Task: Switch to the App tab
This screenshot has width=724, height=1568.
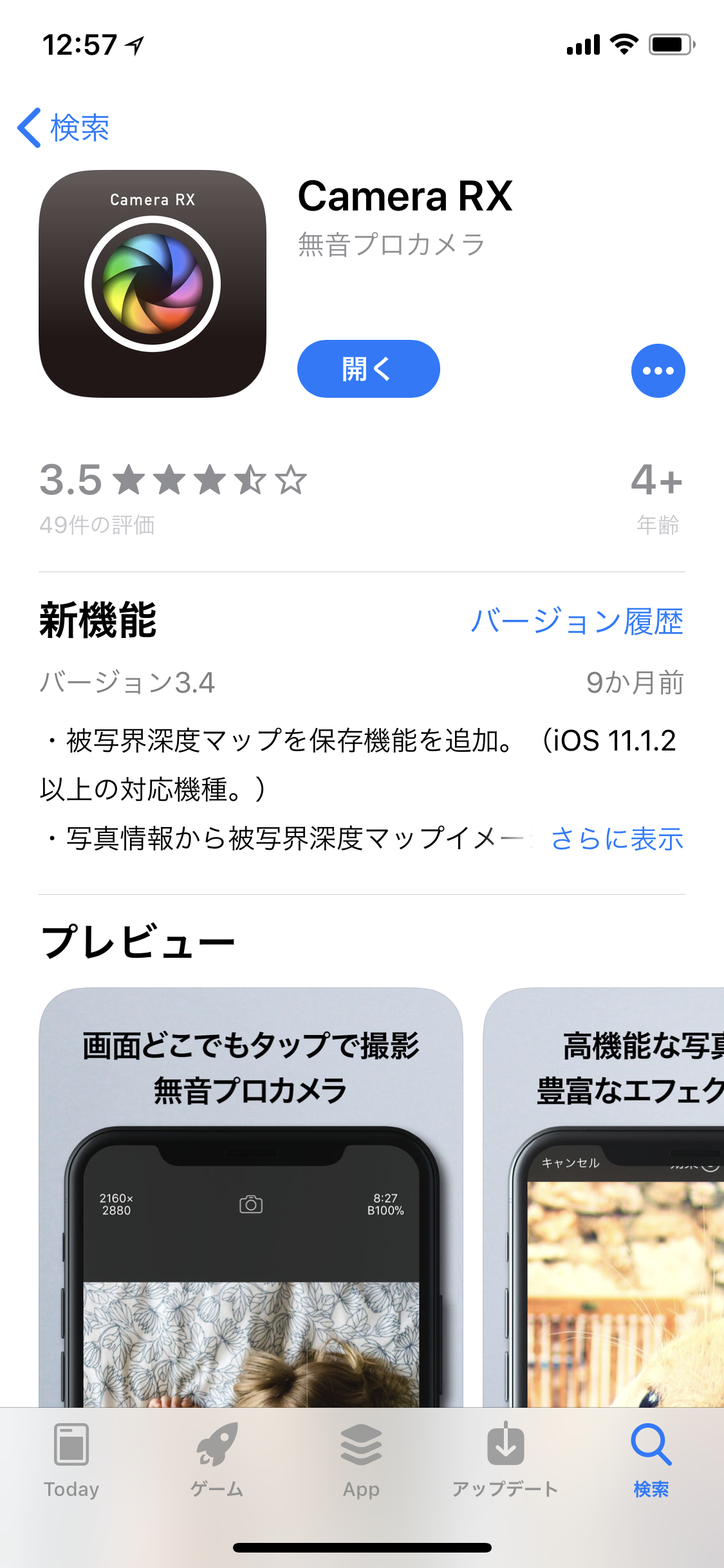Action: pyautogui.click(x=361, y=1462)
